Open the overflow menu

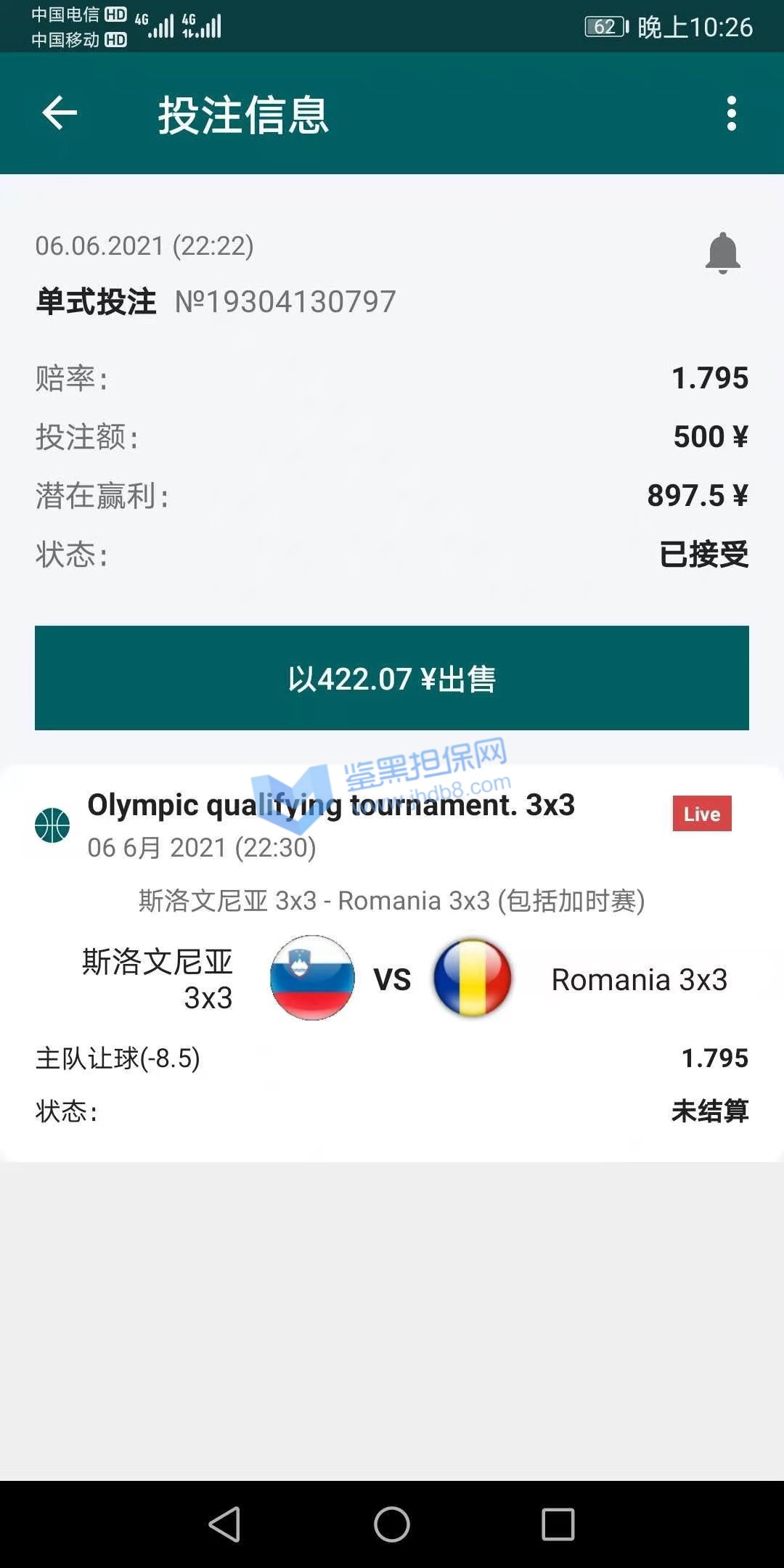[731, 113]
